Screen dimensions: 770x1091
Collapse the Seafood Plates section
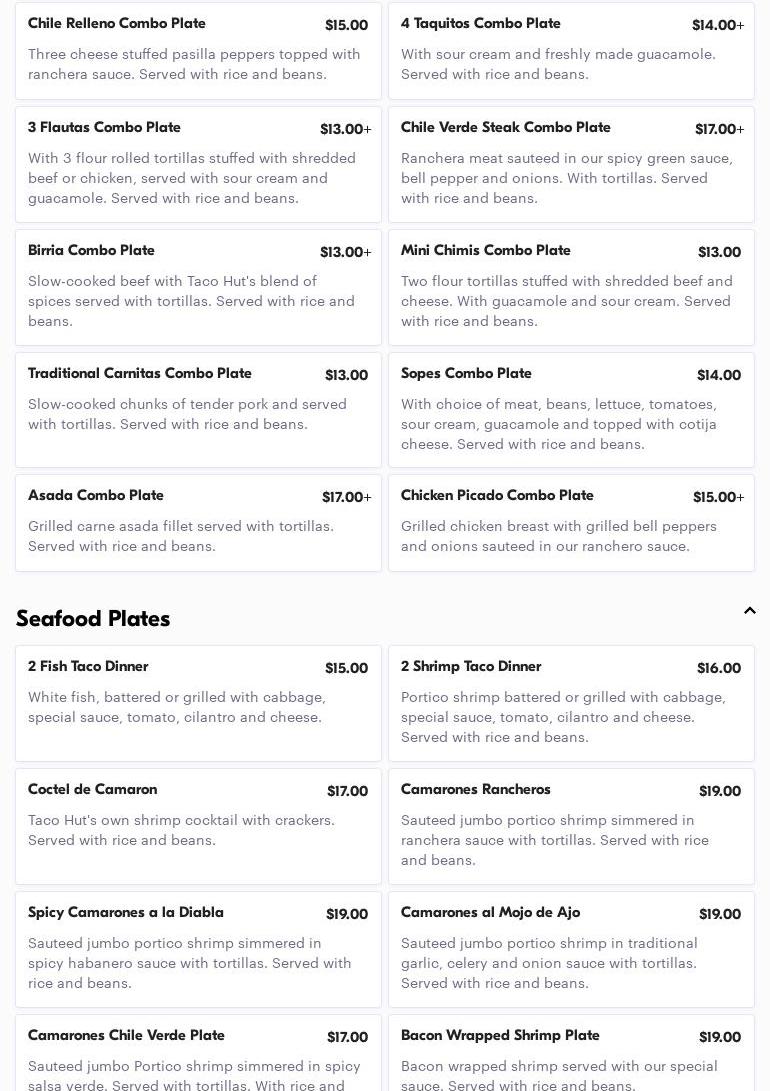[749, 611]
